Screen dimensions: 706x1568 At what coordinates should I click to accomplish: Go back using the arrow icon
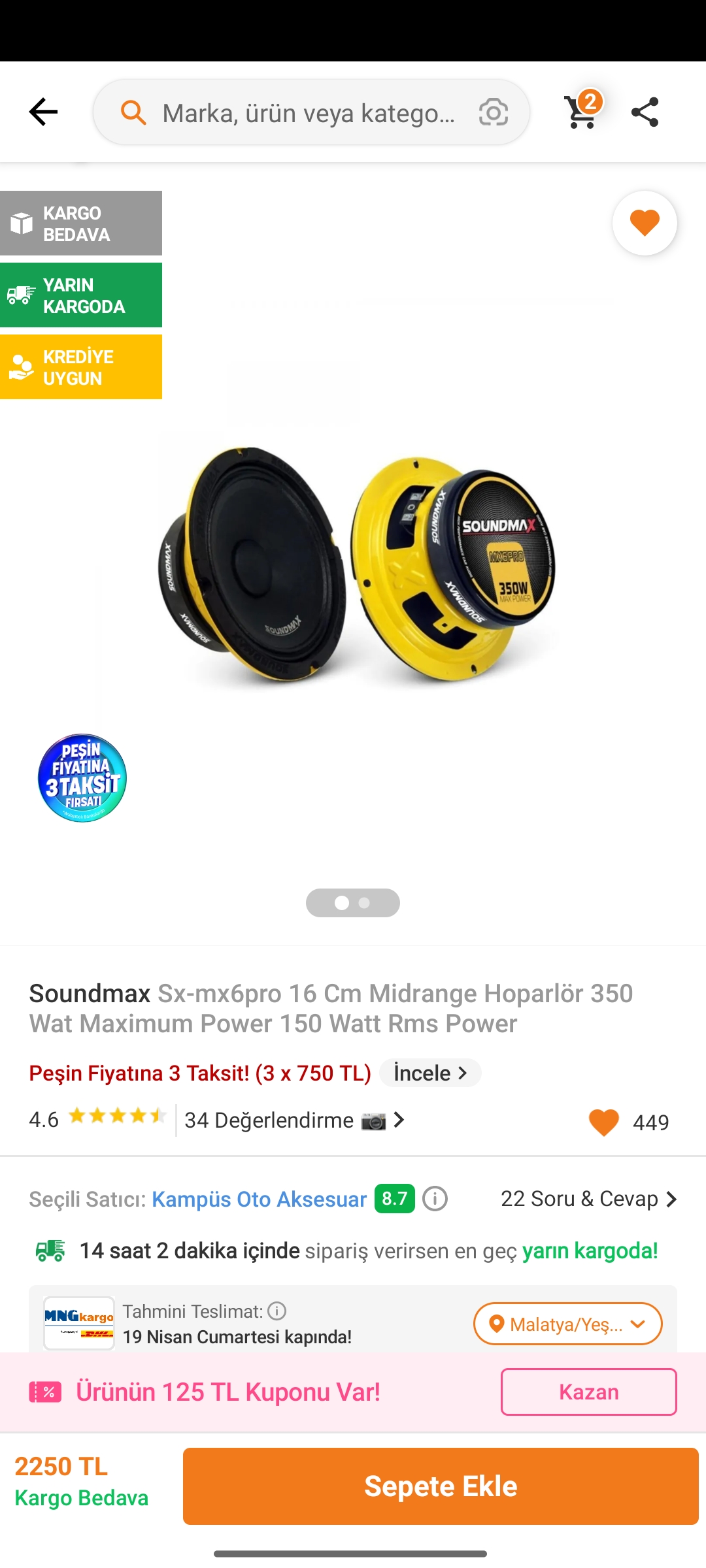pos(43,112)
